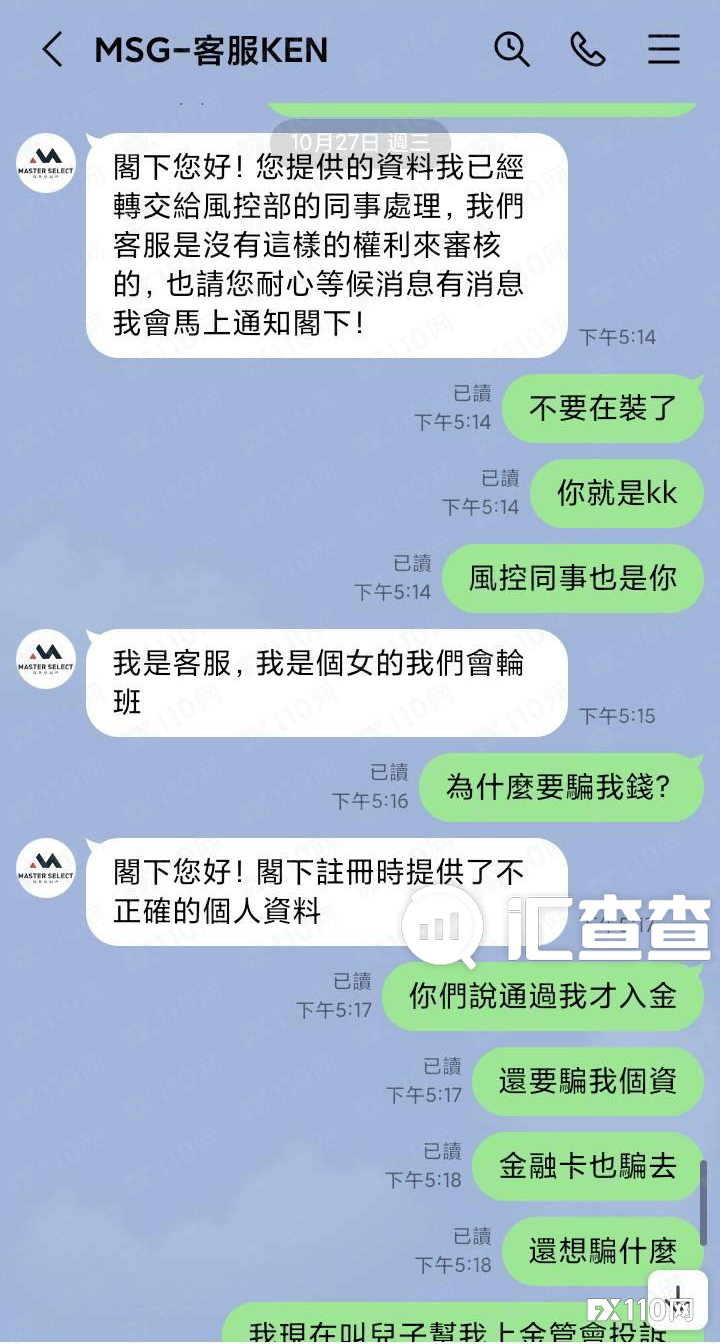Select the 不要在裝了 message bubble

click(603, 408)
